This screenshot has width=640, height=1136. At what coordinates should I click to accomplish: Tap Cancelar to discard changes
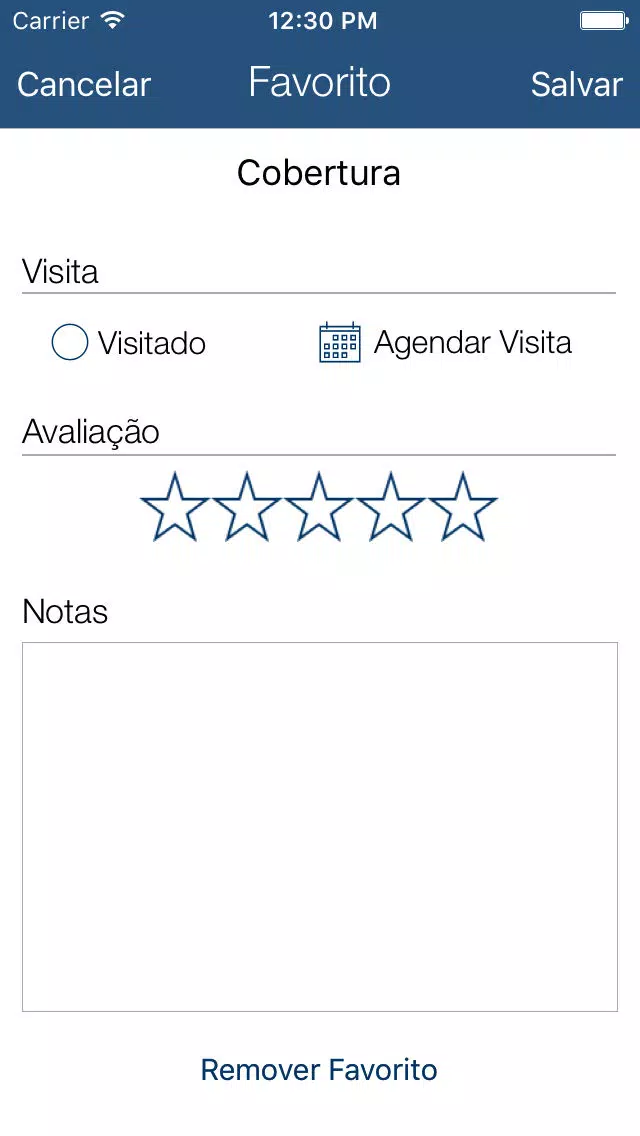(x=84, y=85)
